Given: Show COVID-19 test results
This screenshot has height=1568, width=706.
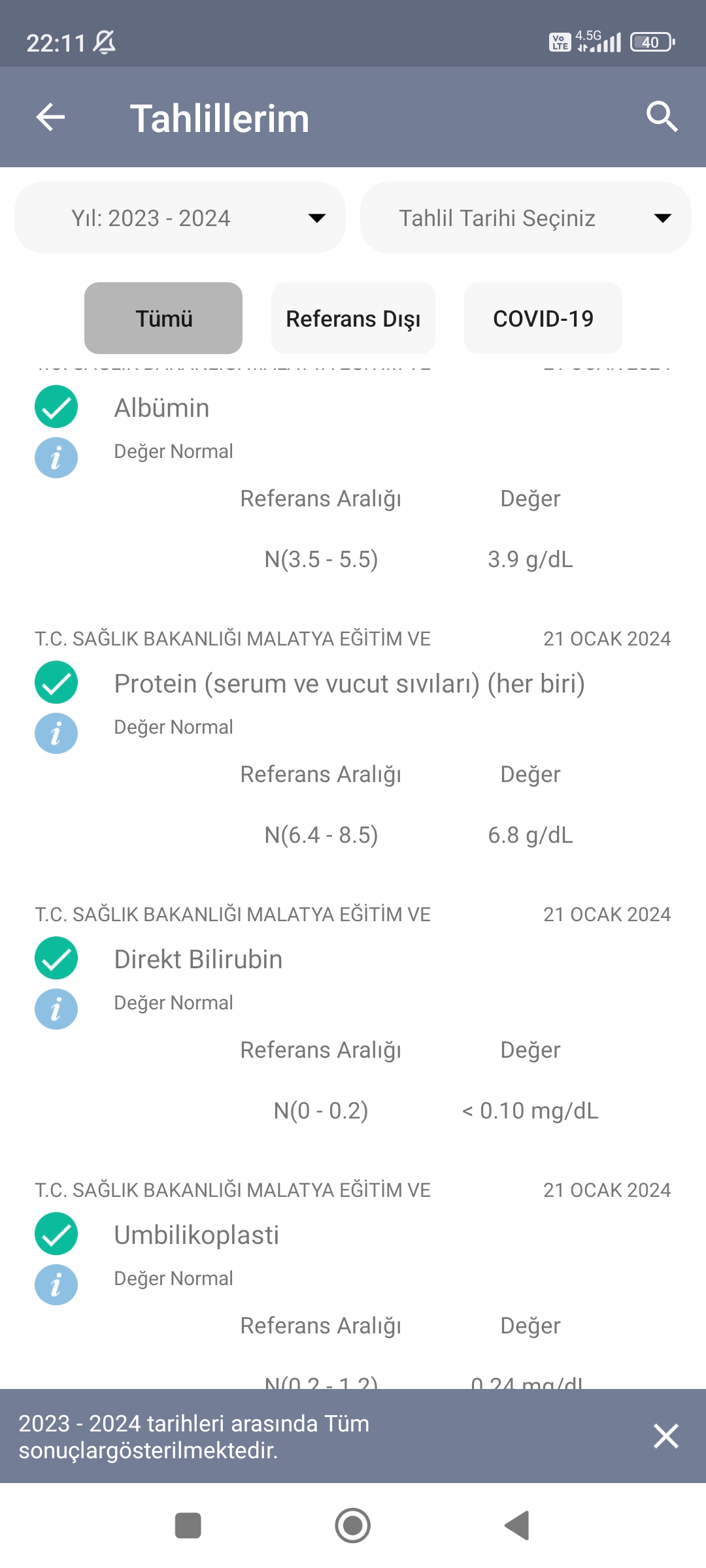Looking at the screenshot, I should coord(543,318).
